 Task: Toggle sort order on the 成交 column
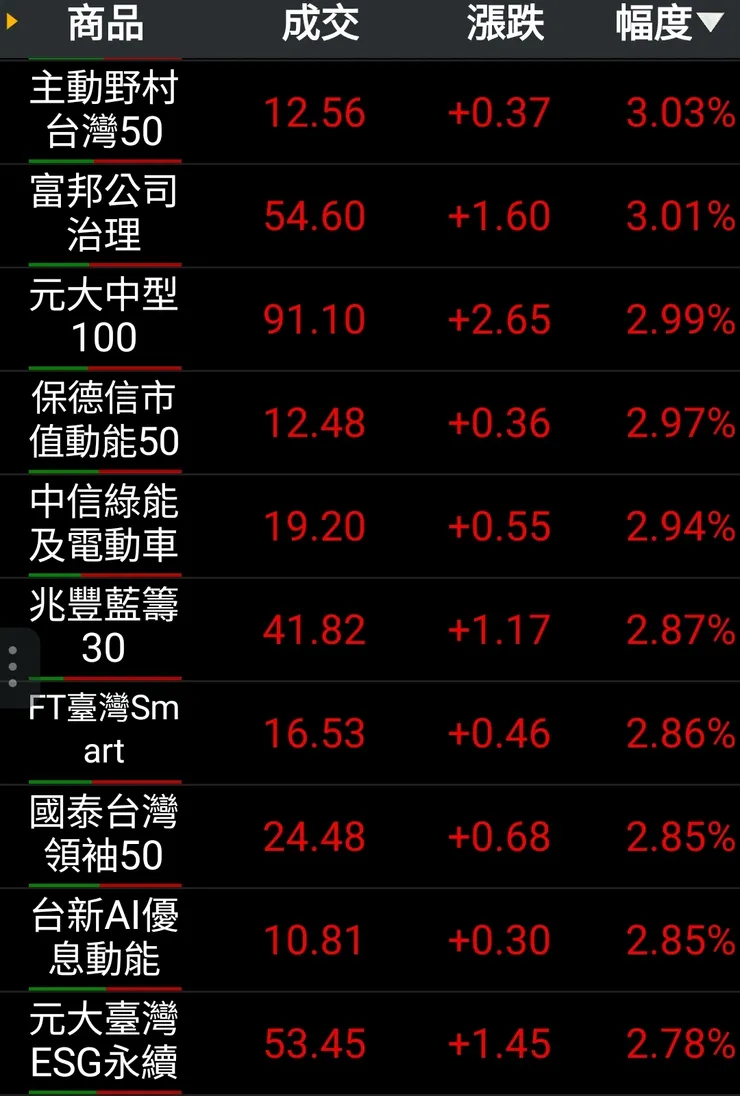320,27
